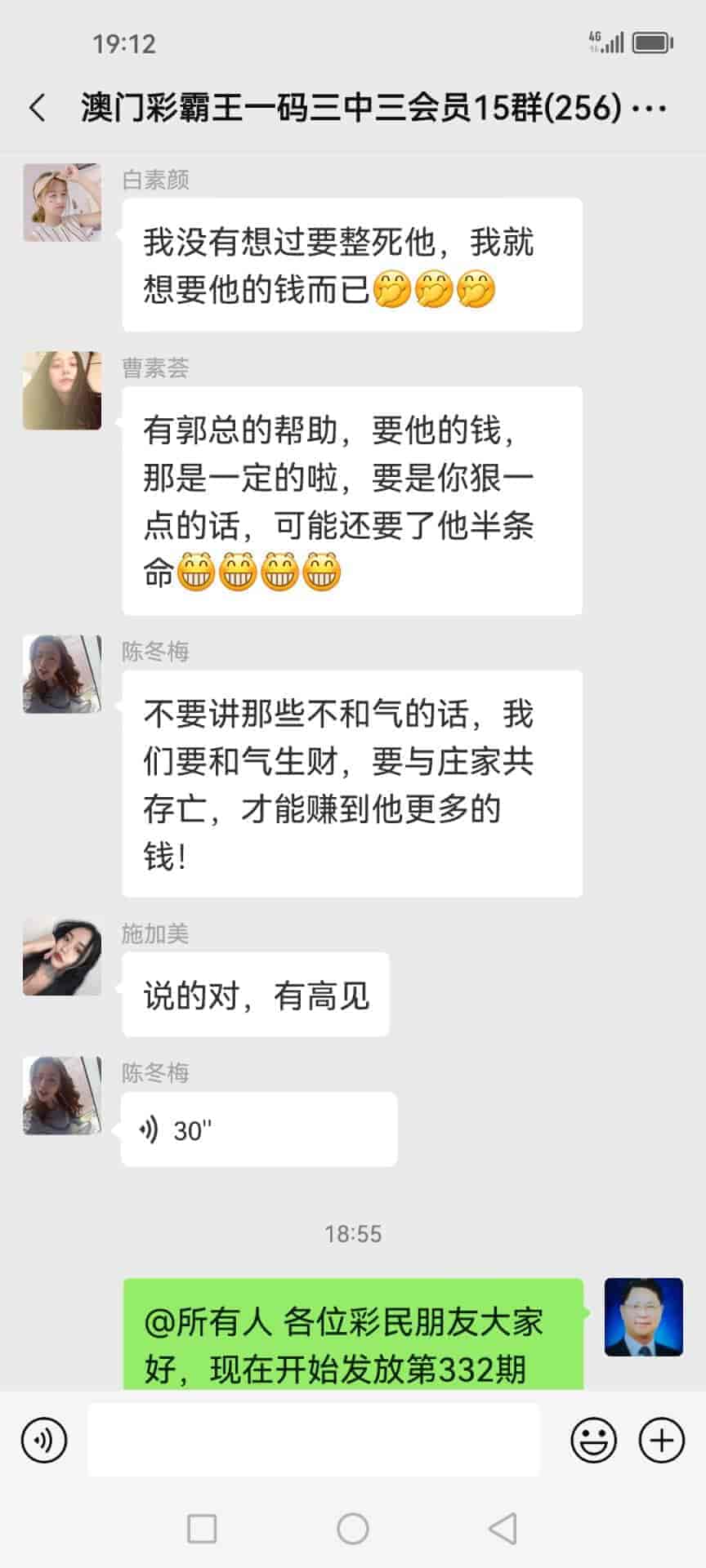Tap the system home button
The image size is (706, 1568).
(353, 1528)
